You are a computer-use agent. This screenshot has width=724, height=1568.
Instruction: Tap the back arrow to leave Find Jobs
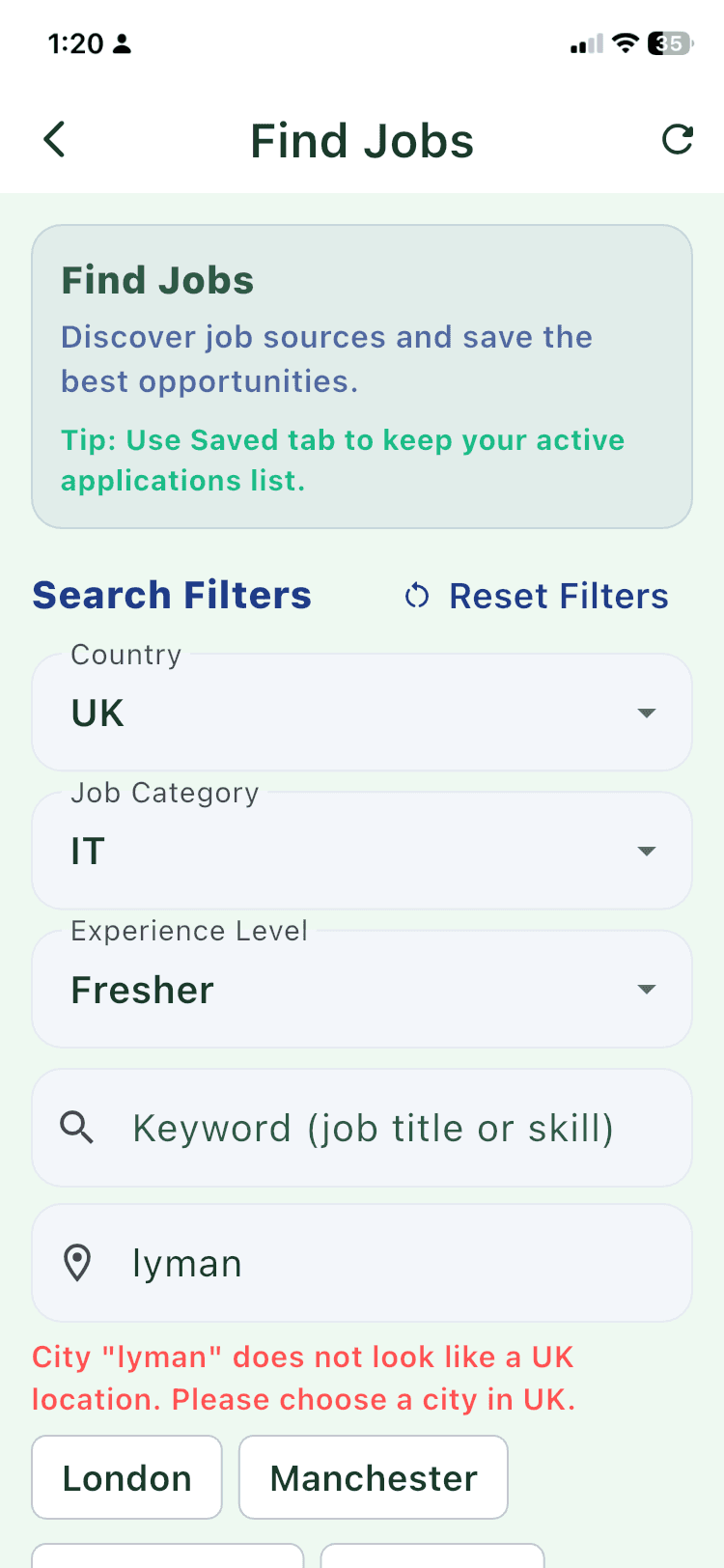pos(54,139)
